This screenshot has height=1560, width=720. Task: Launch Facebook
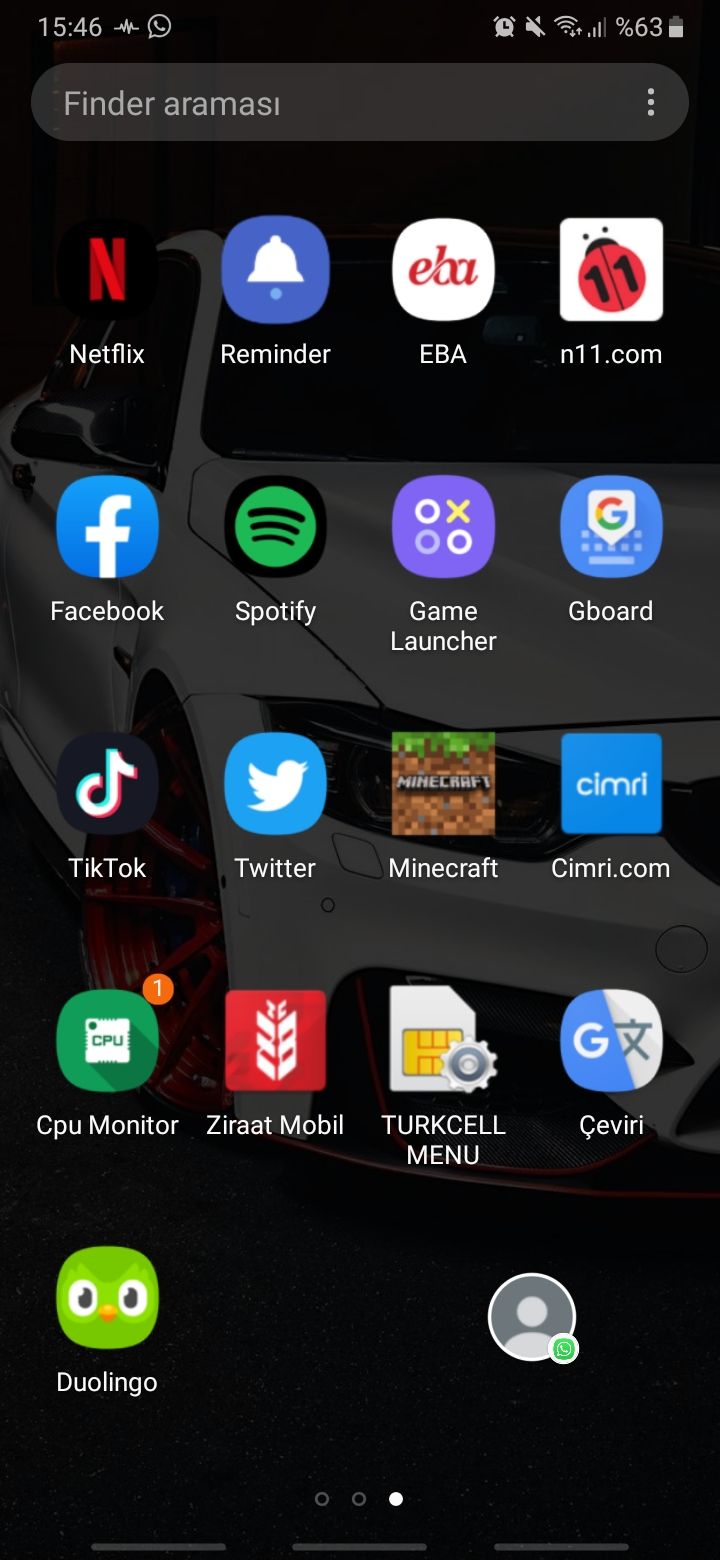click(107, 527)
